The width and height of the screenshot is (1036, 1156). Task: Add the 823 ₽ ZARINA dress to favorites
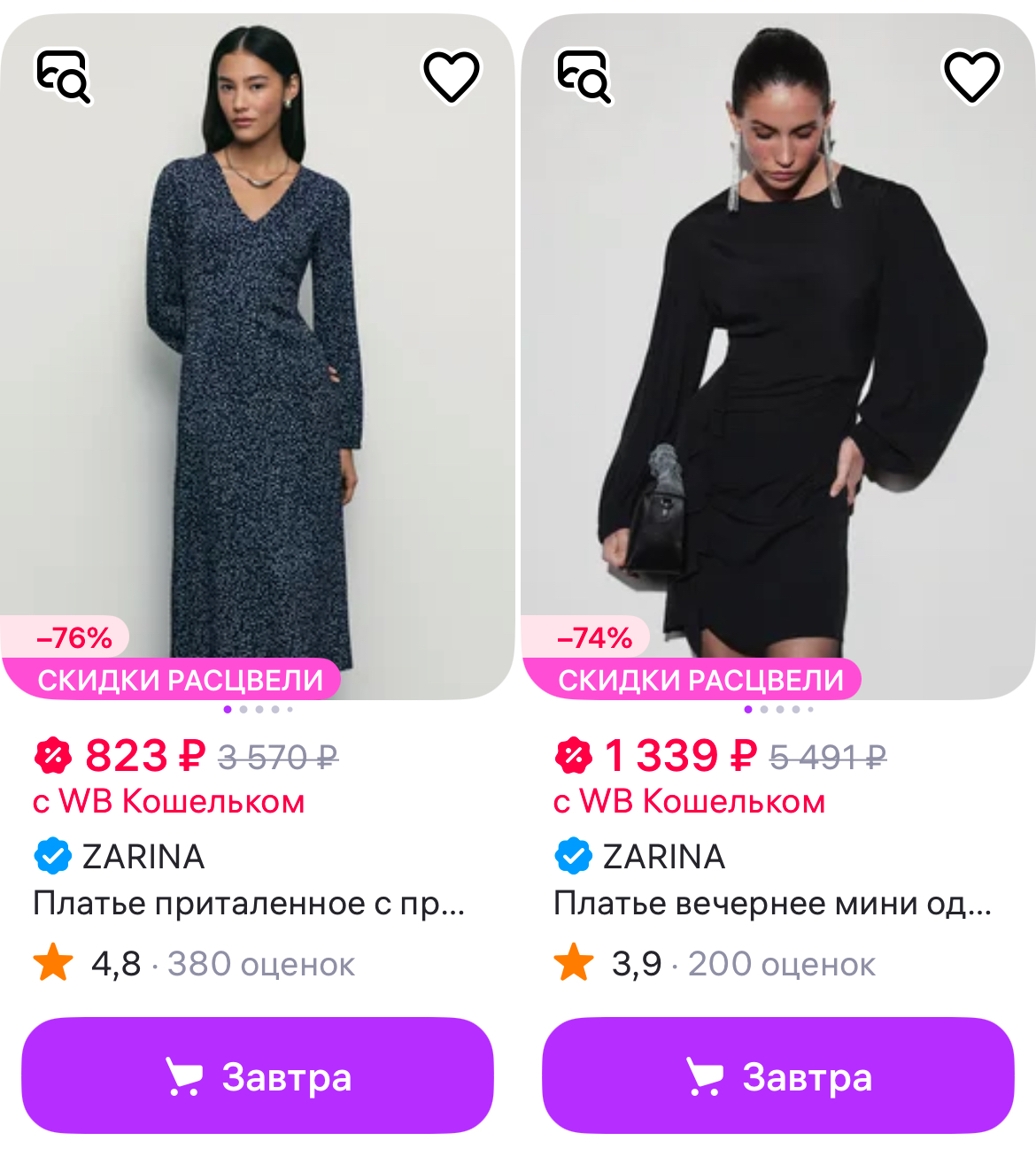pos(452,76)
